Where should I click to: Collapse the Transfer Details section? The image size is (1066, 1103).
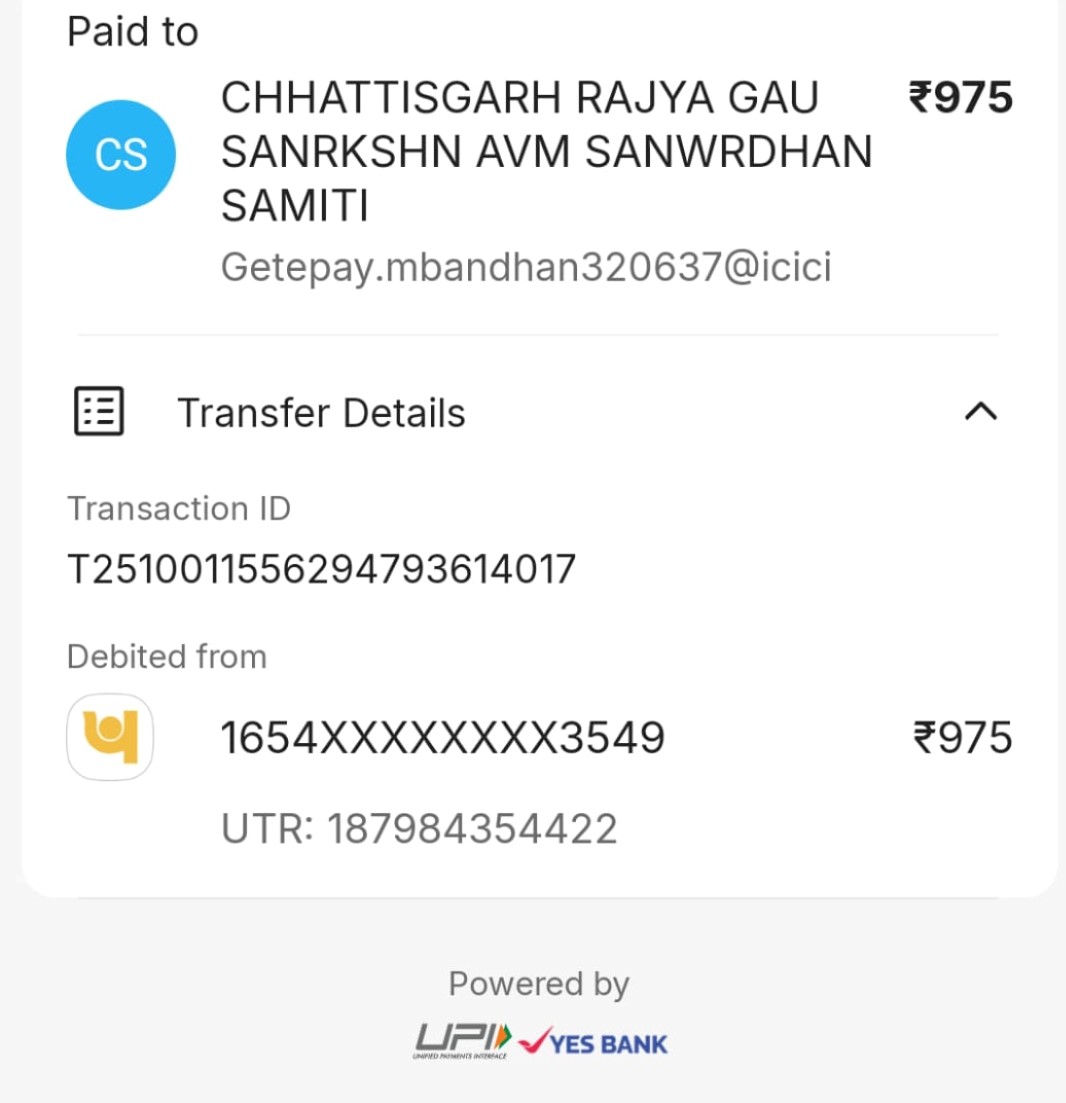[x=980, y=412]
